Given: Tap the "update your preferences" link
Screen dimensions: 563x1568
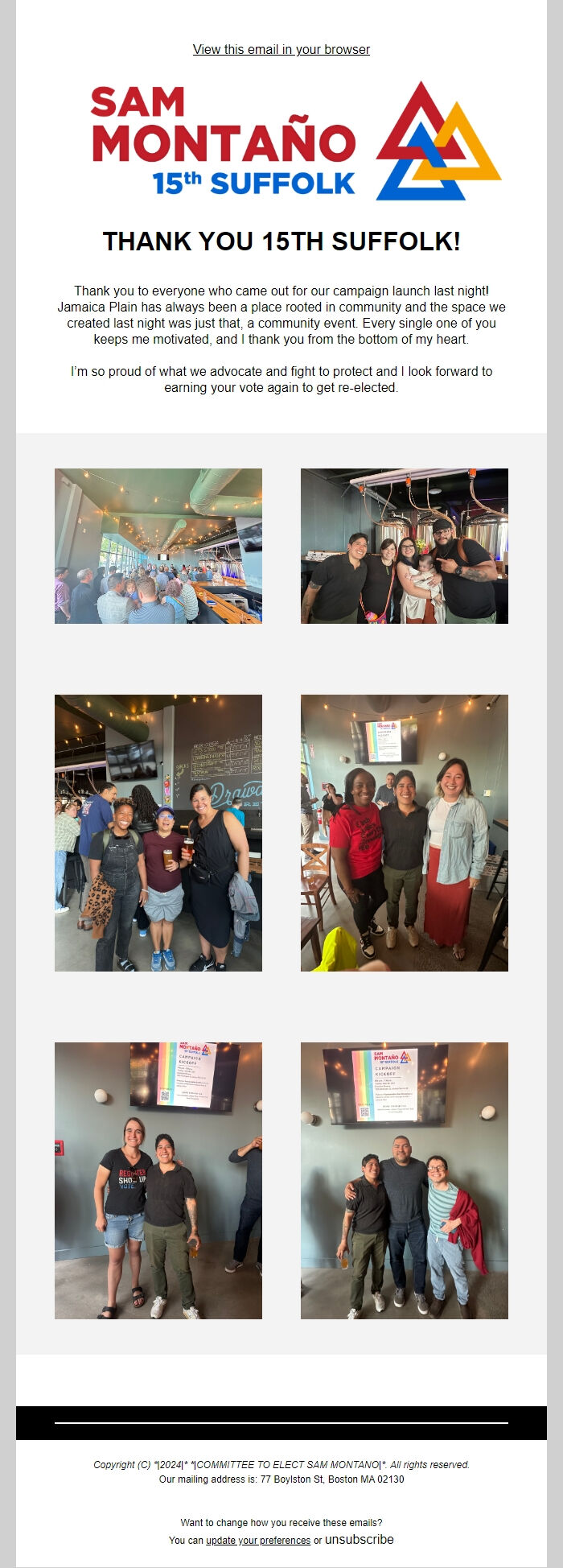Looking at the screenshot, I should [x=258, y=1540].
